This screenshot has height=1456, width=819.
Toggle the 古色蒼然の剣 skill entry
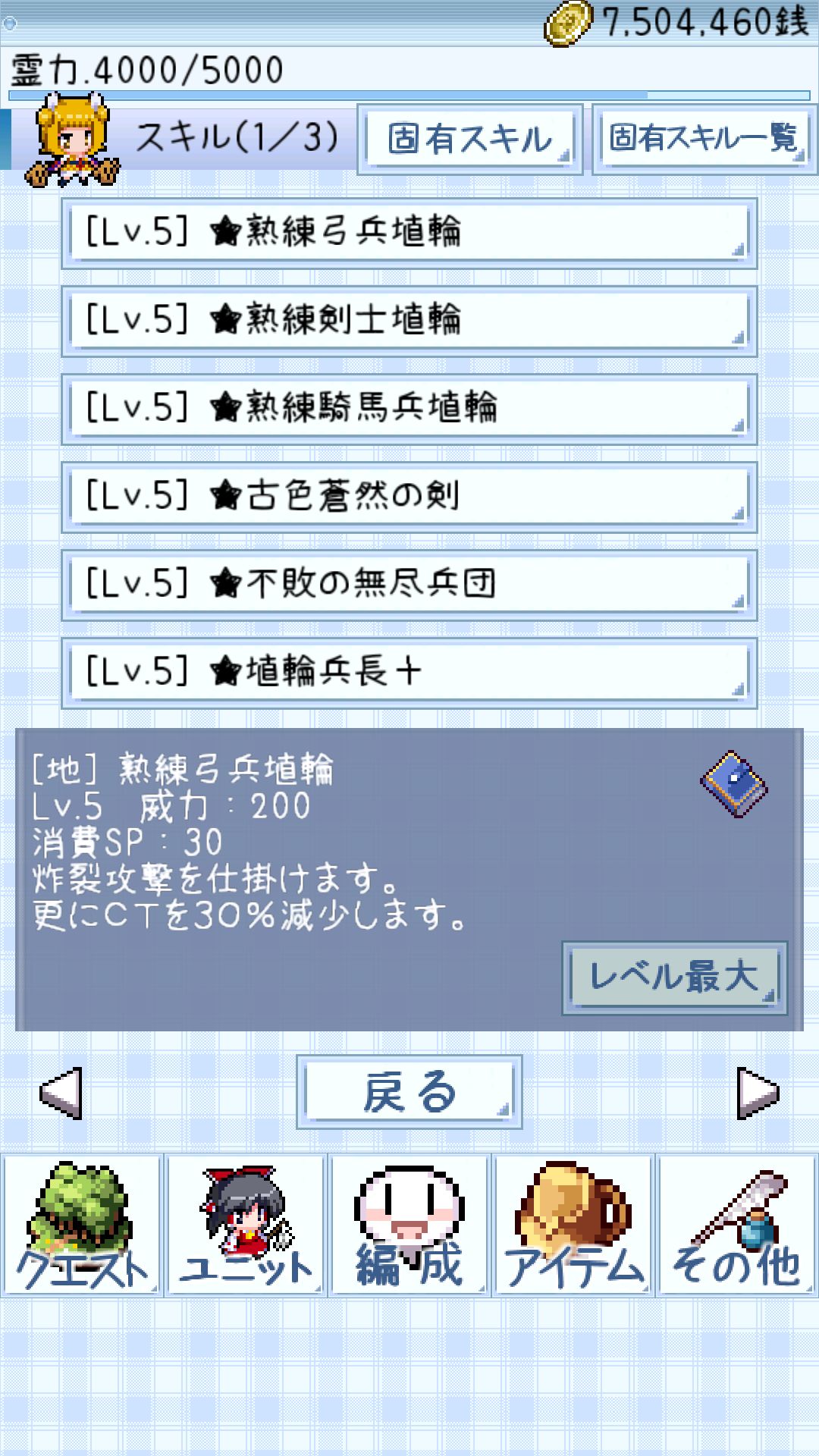409,497
